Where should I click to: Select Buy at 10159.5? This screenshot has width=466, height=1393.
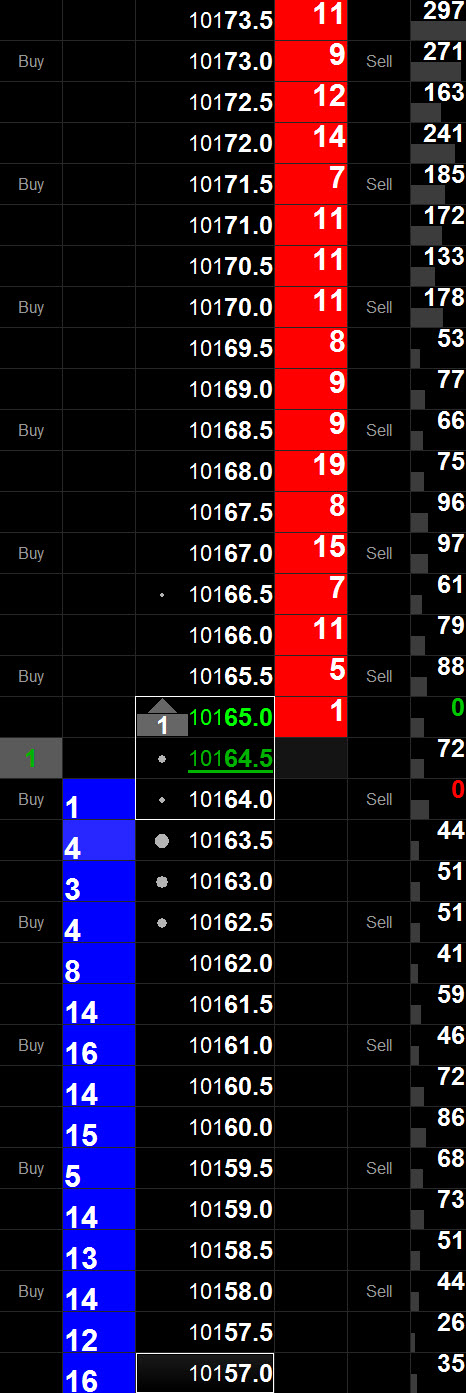click(x=31, y=1168)
